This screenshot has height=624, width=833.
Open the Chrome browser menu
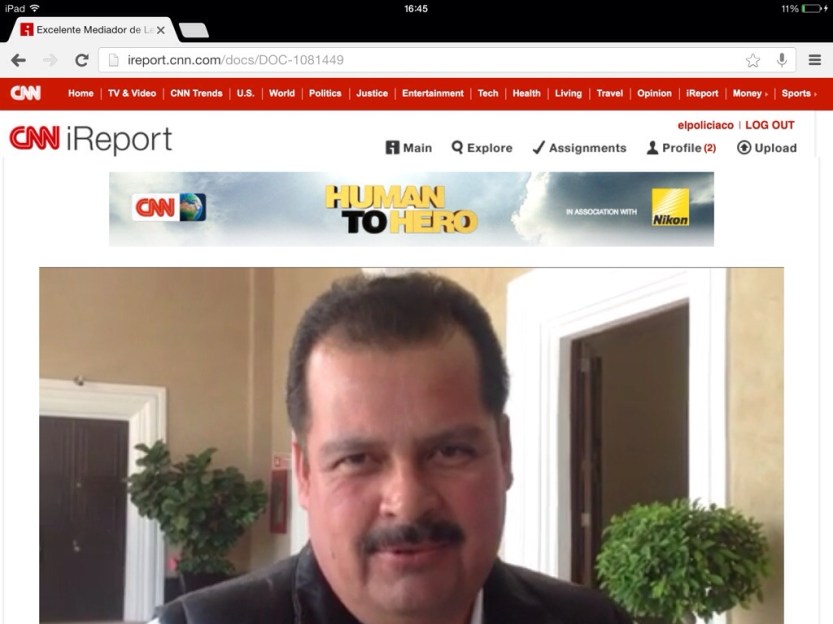click(x=814, y=60)
